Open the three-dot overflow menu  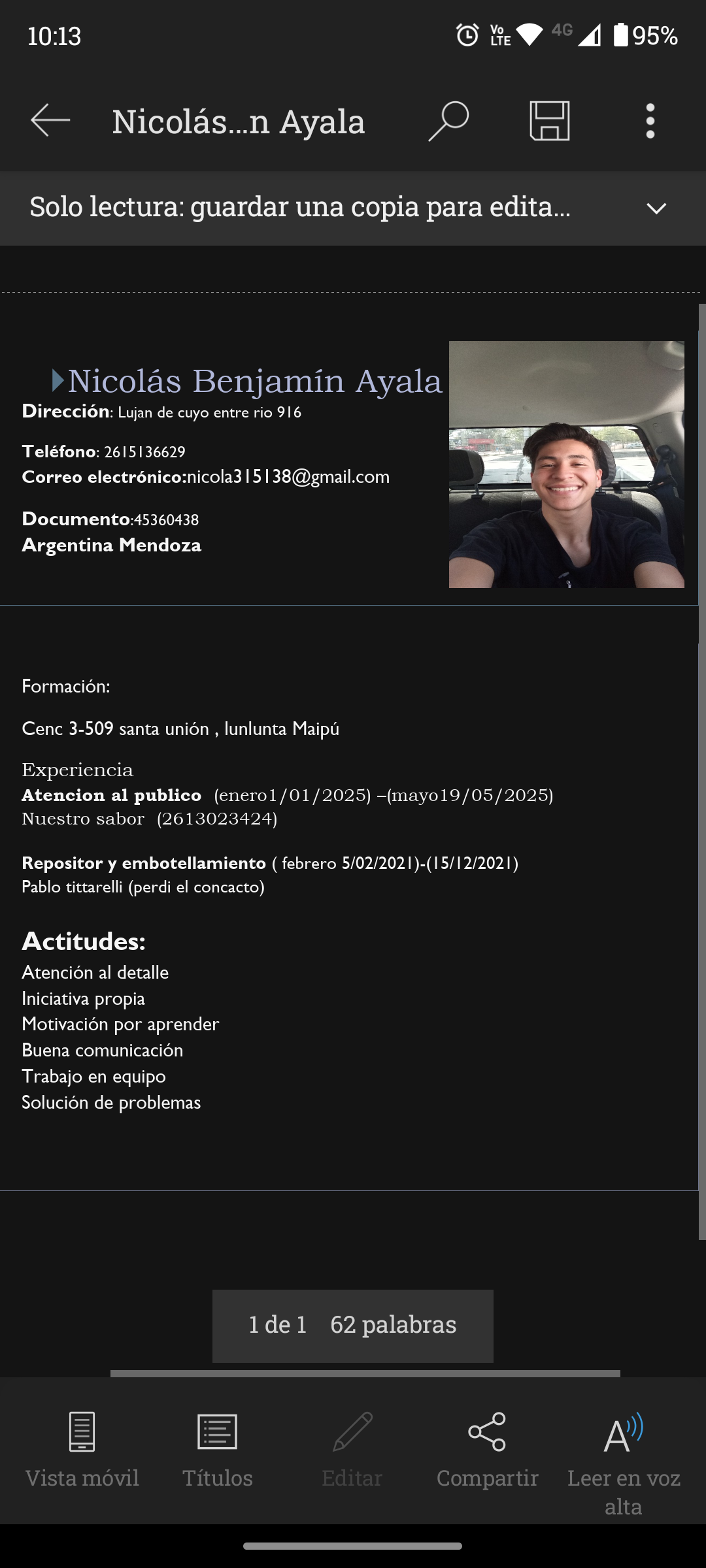pos(650,121)
